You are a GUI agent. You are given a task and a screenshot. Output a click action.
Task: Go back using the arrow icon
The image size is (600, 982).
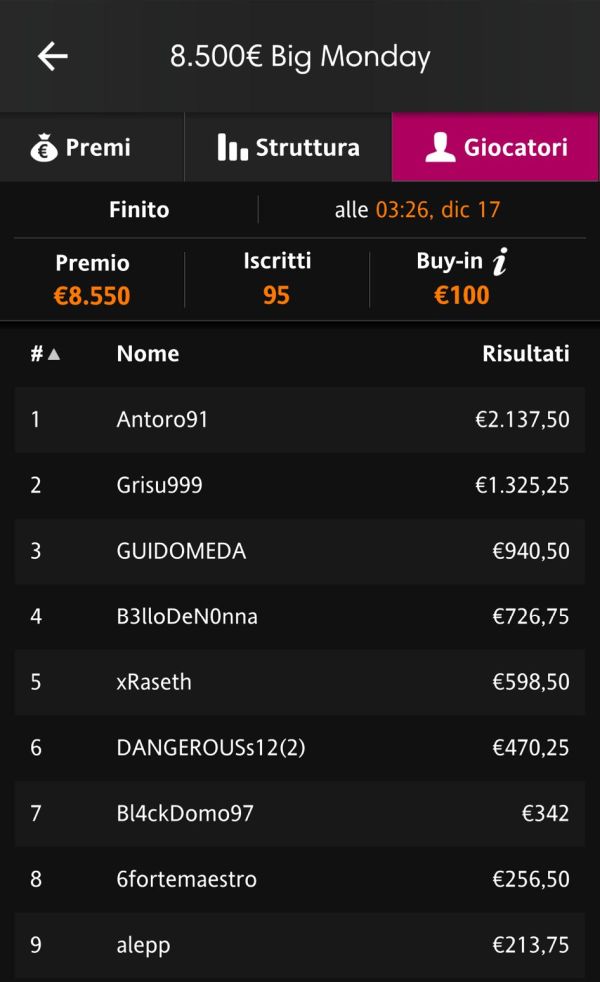pos(53,57)
